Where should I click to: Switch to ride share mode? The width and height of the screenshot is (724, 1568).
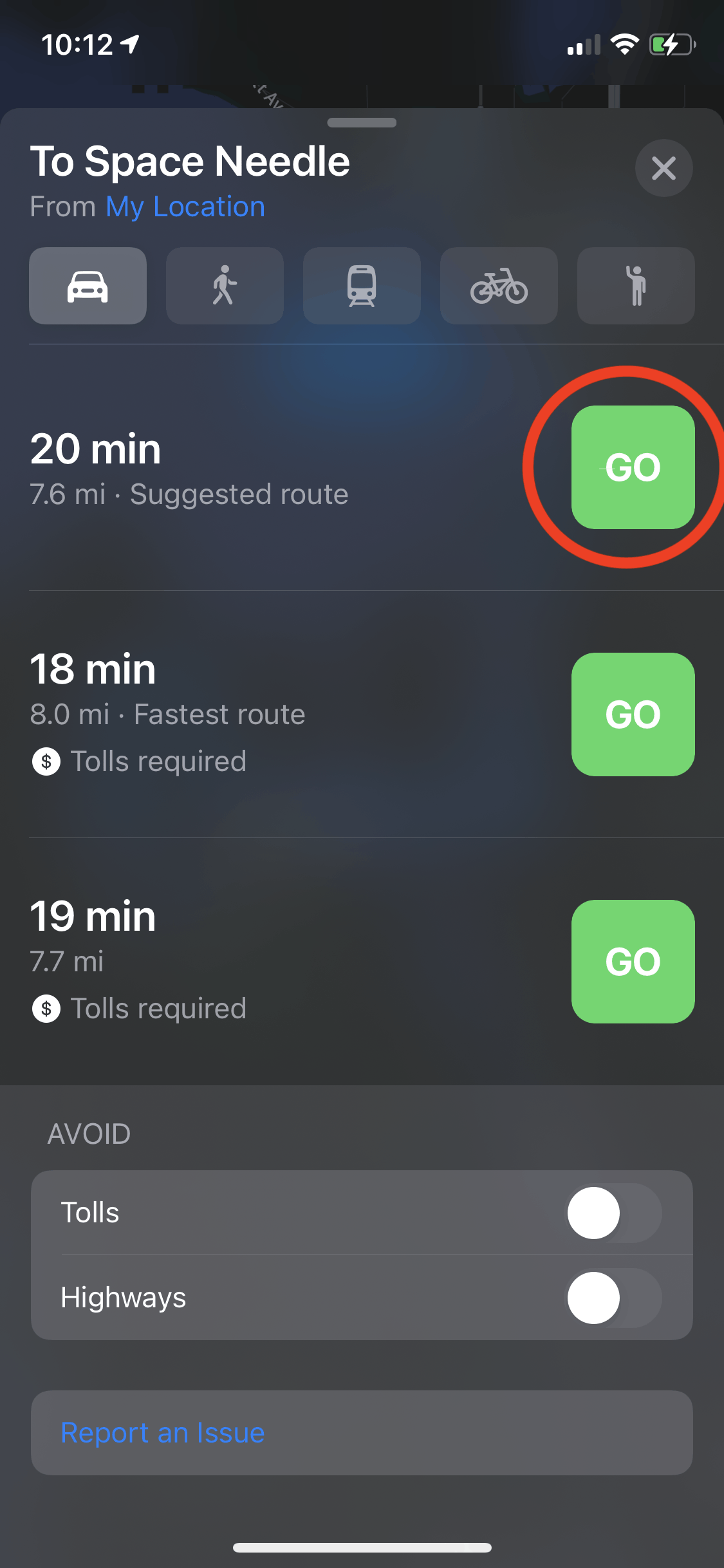pyautogui.click(x=636, y=286)
